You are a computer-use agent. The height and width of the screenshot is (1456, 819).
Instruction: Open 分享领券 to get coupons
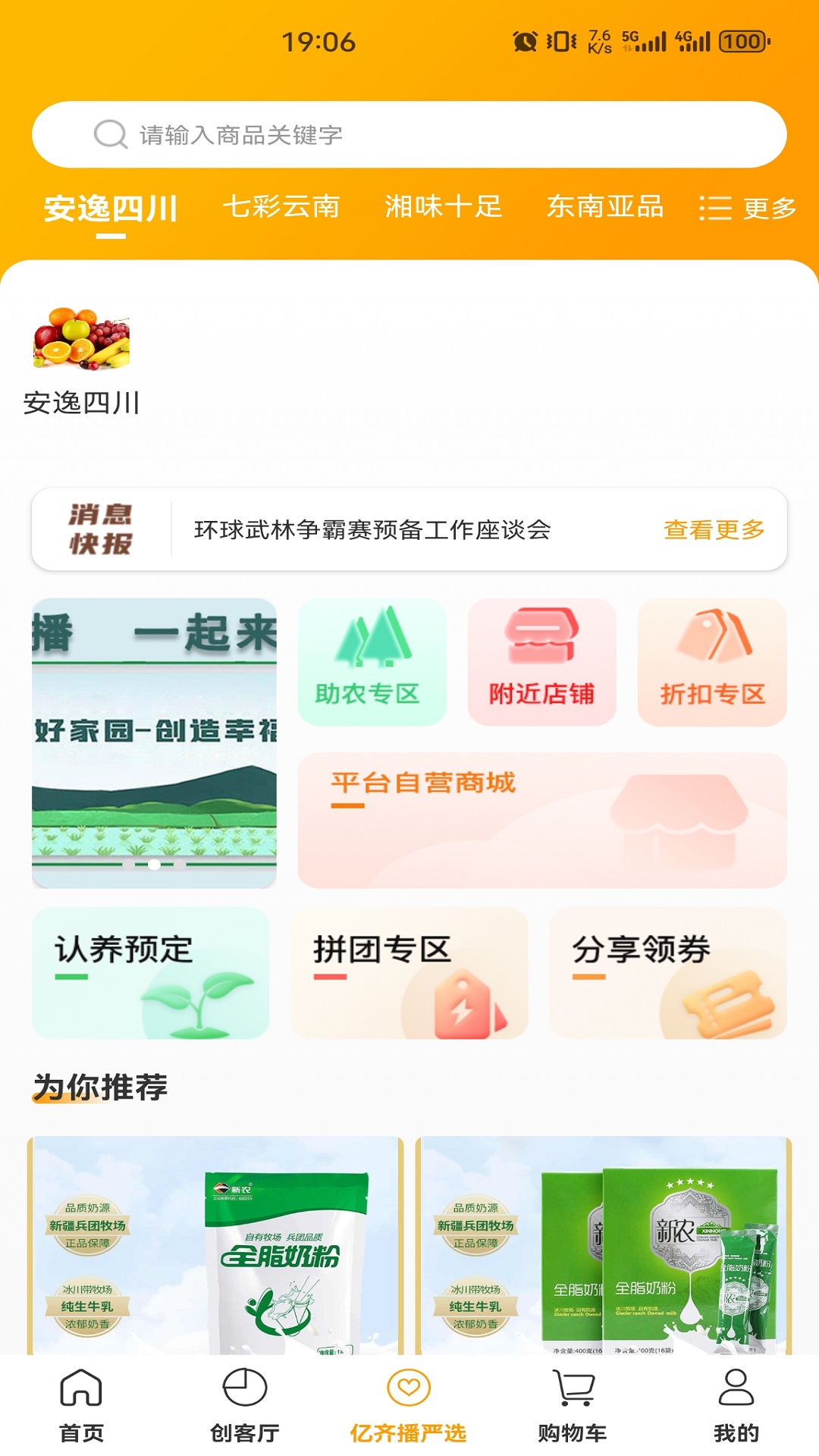pyautogui.click(x=668, y=973)
